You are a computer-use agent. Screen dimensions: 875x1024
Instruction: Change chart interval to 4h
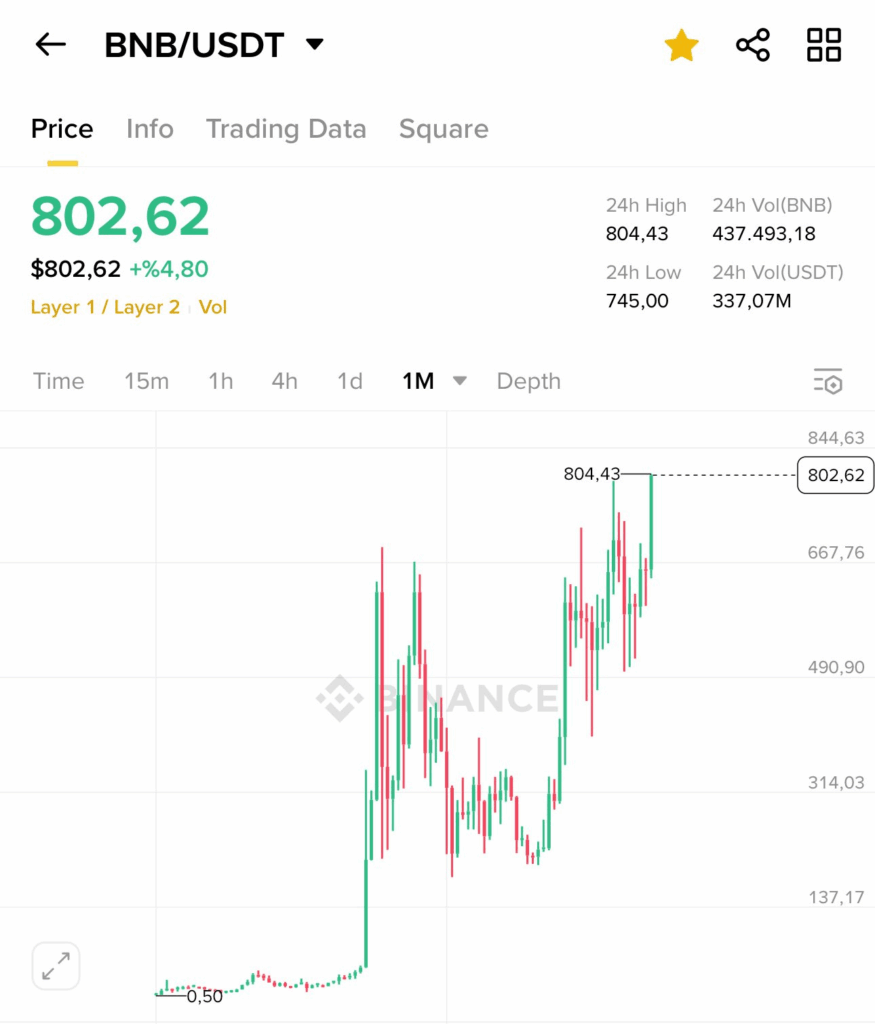click(x=284, y=381)
